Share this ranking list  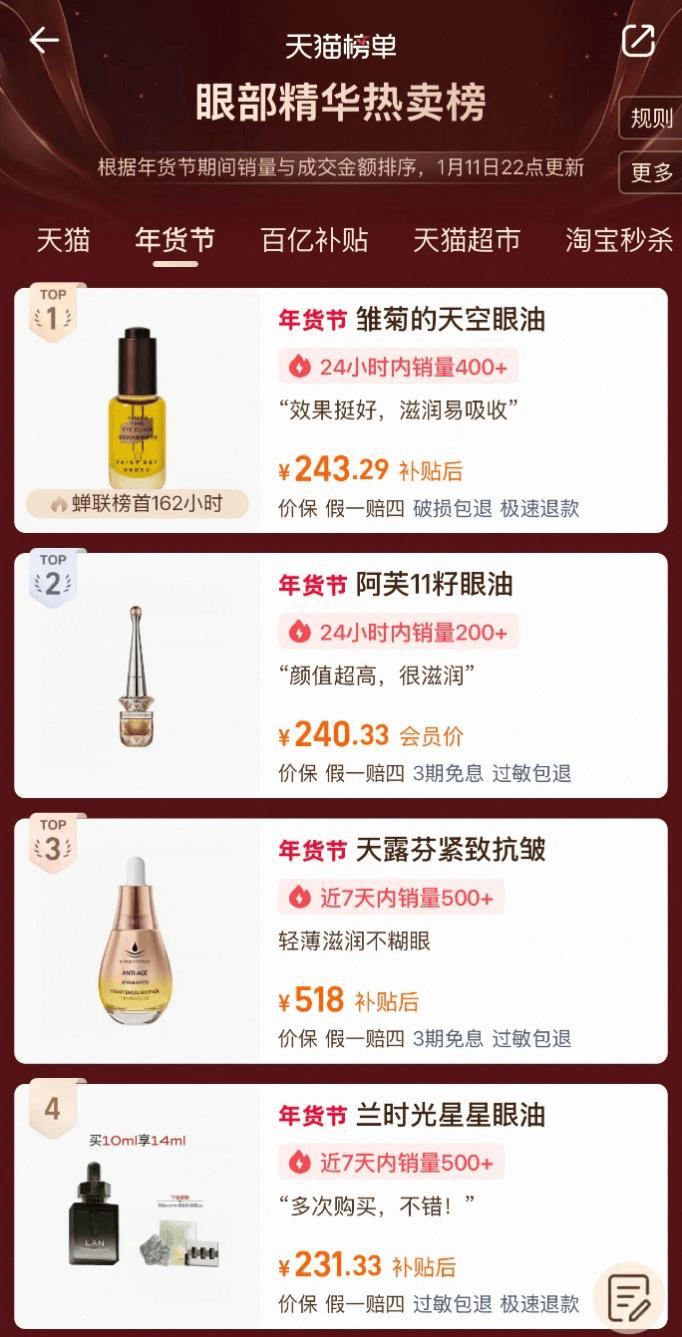tap(638, 41)
